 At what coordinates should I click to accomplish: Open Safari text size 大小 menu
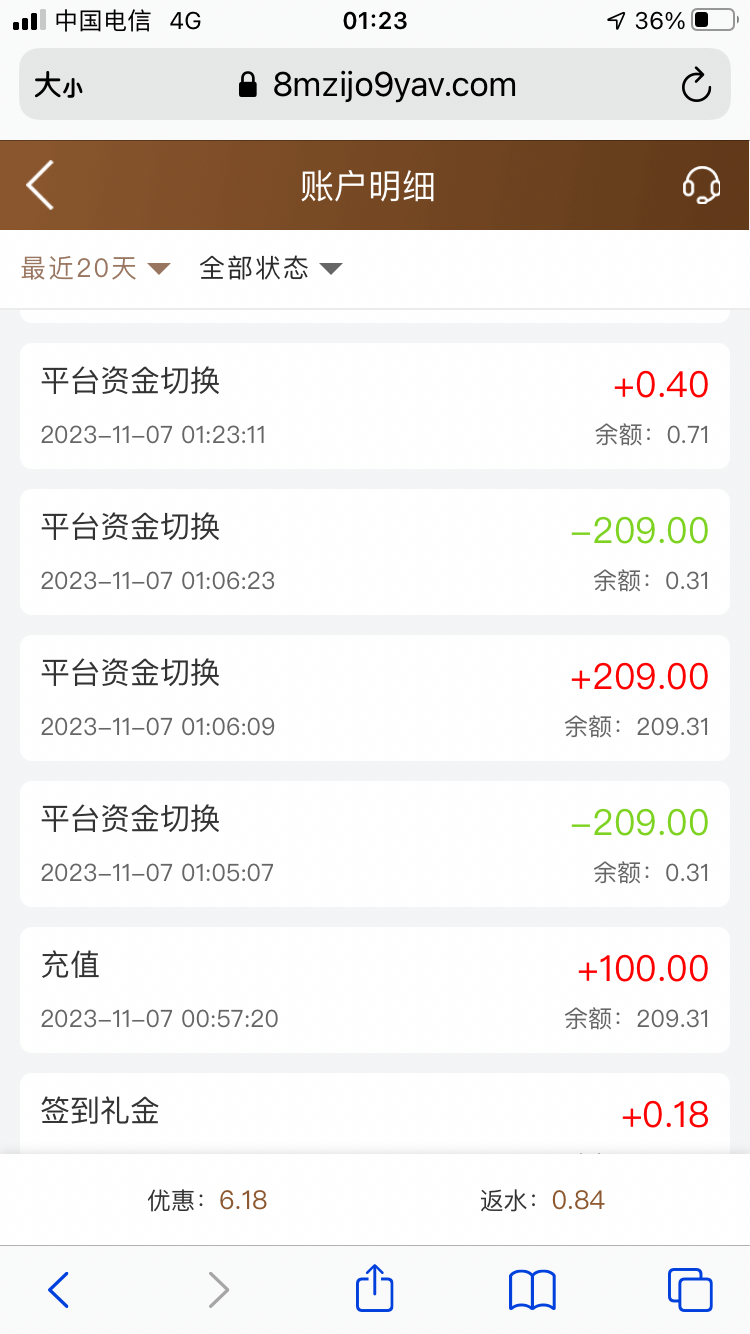click(58, 86)
